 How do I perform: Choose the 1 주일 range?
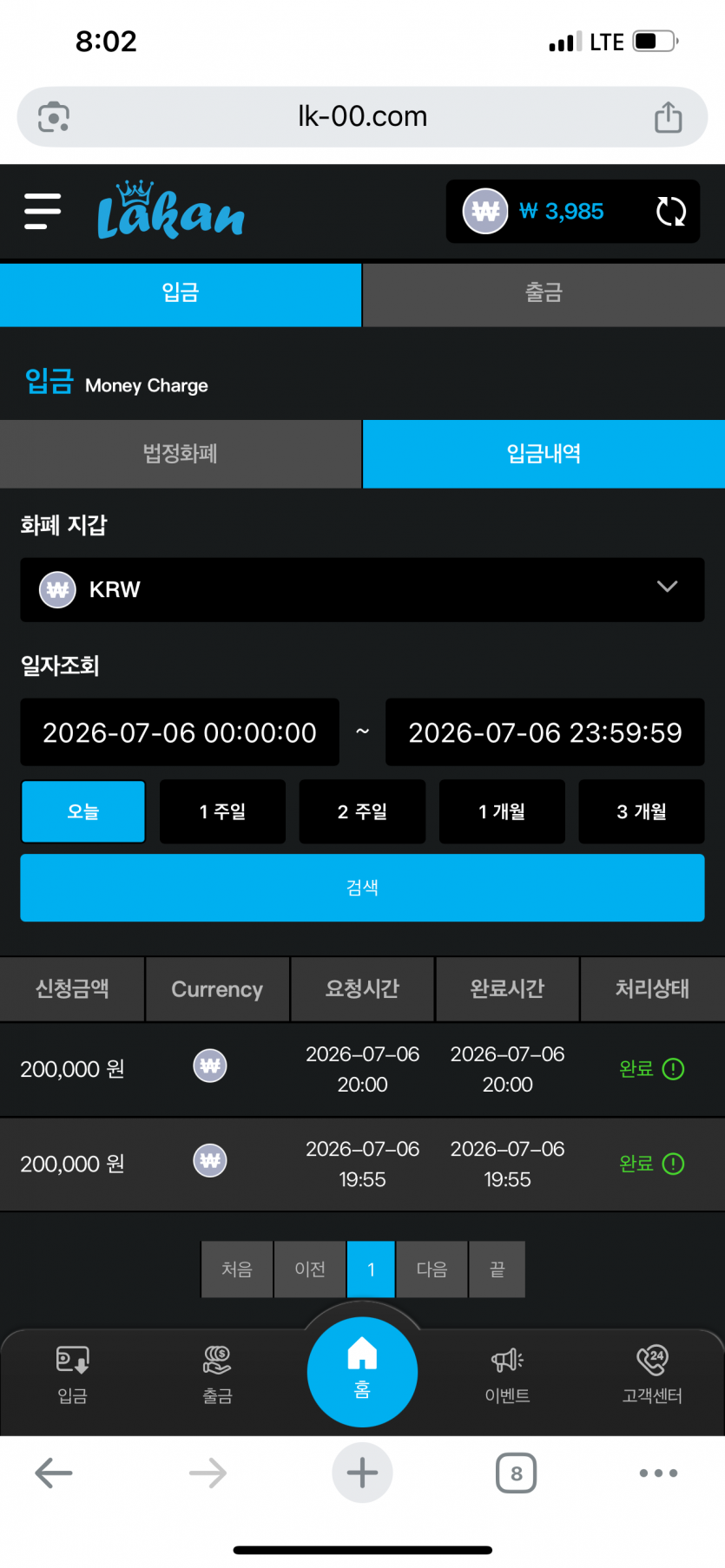tap(222, 811)
